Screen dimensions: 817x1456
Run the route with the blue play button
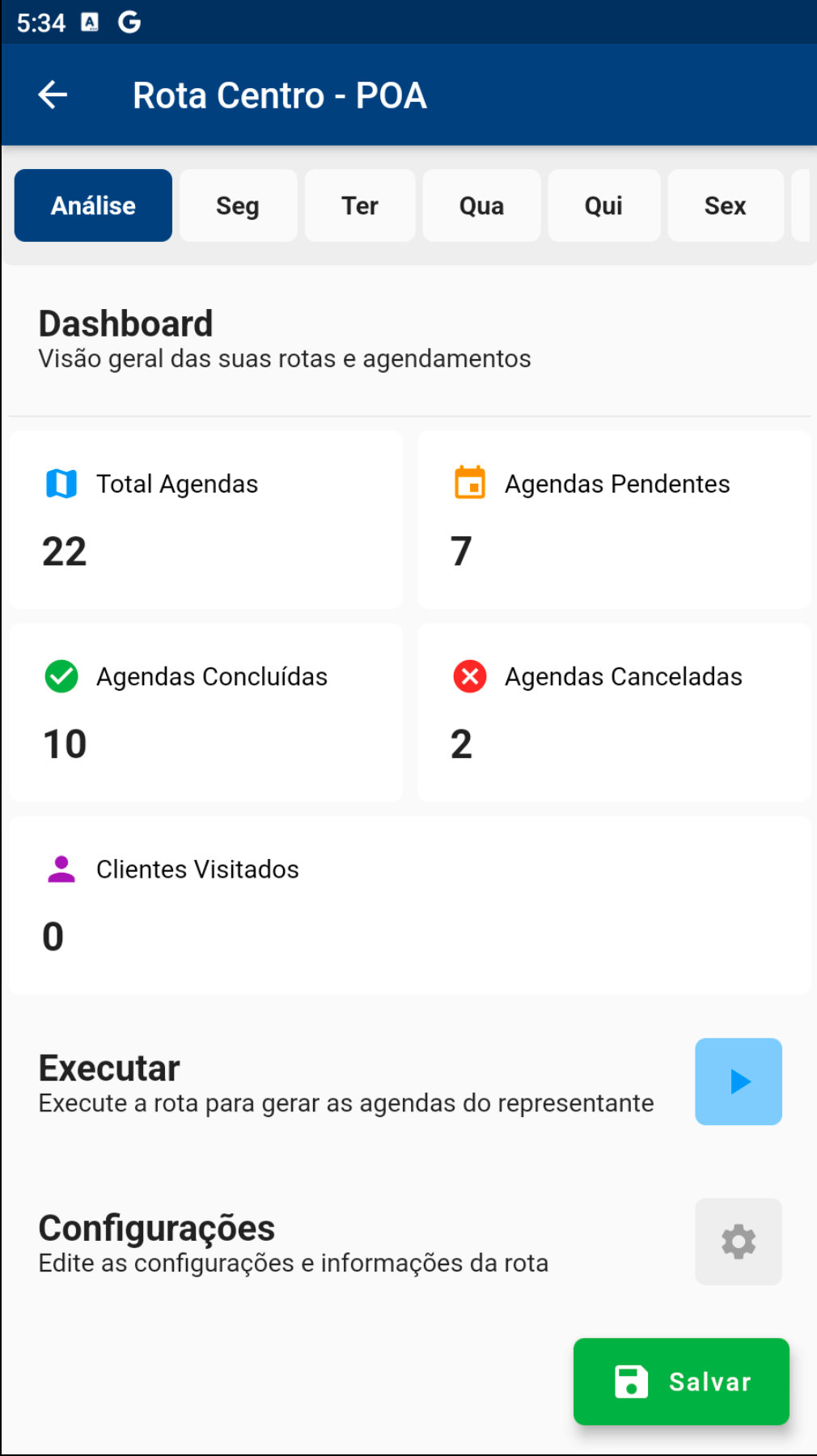(x=738, y=1081)
